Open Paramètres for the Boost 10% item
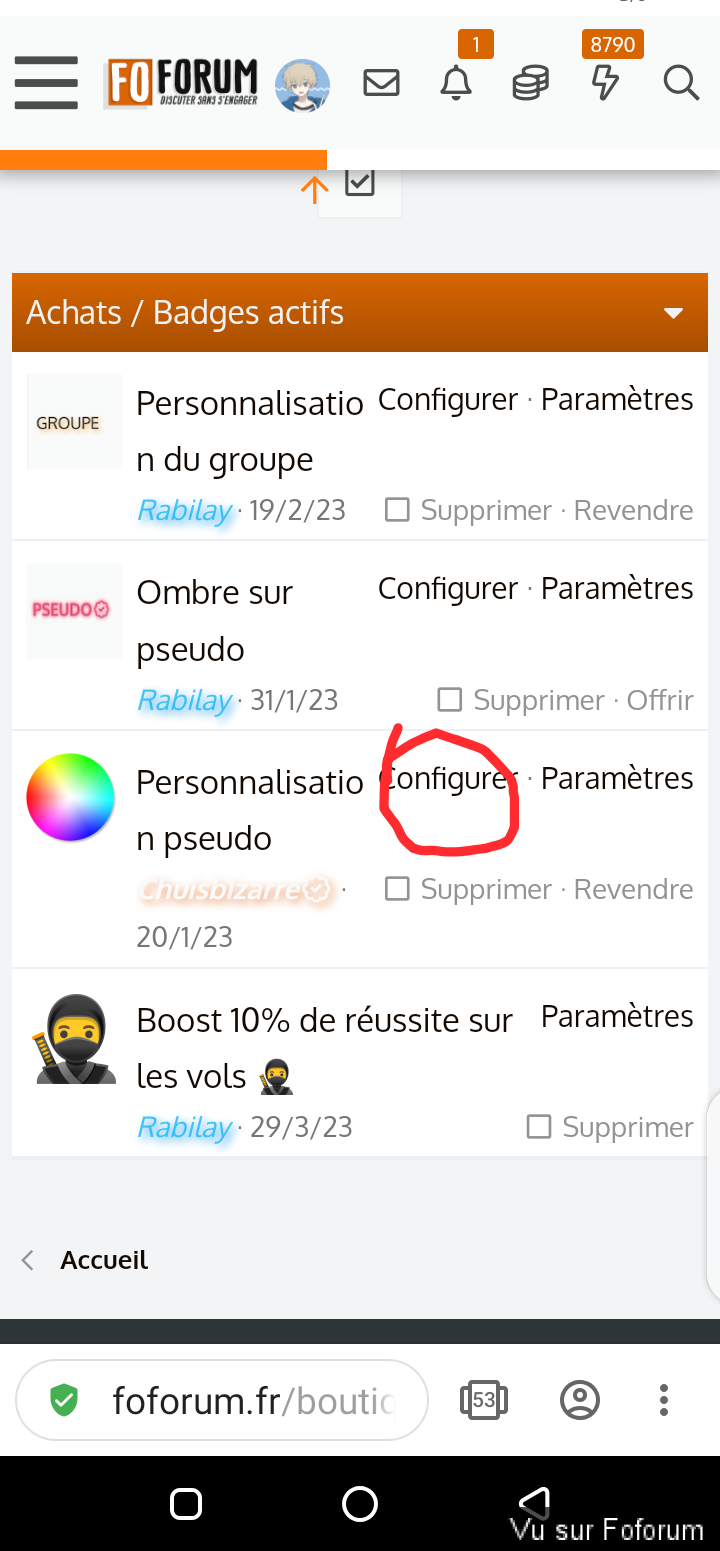Screen dimensions: 720x1551 click(617, 1016)
